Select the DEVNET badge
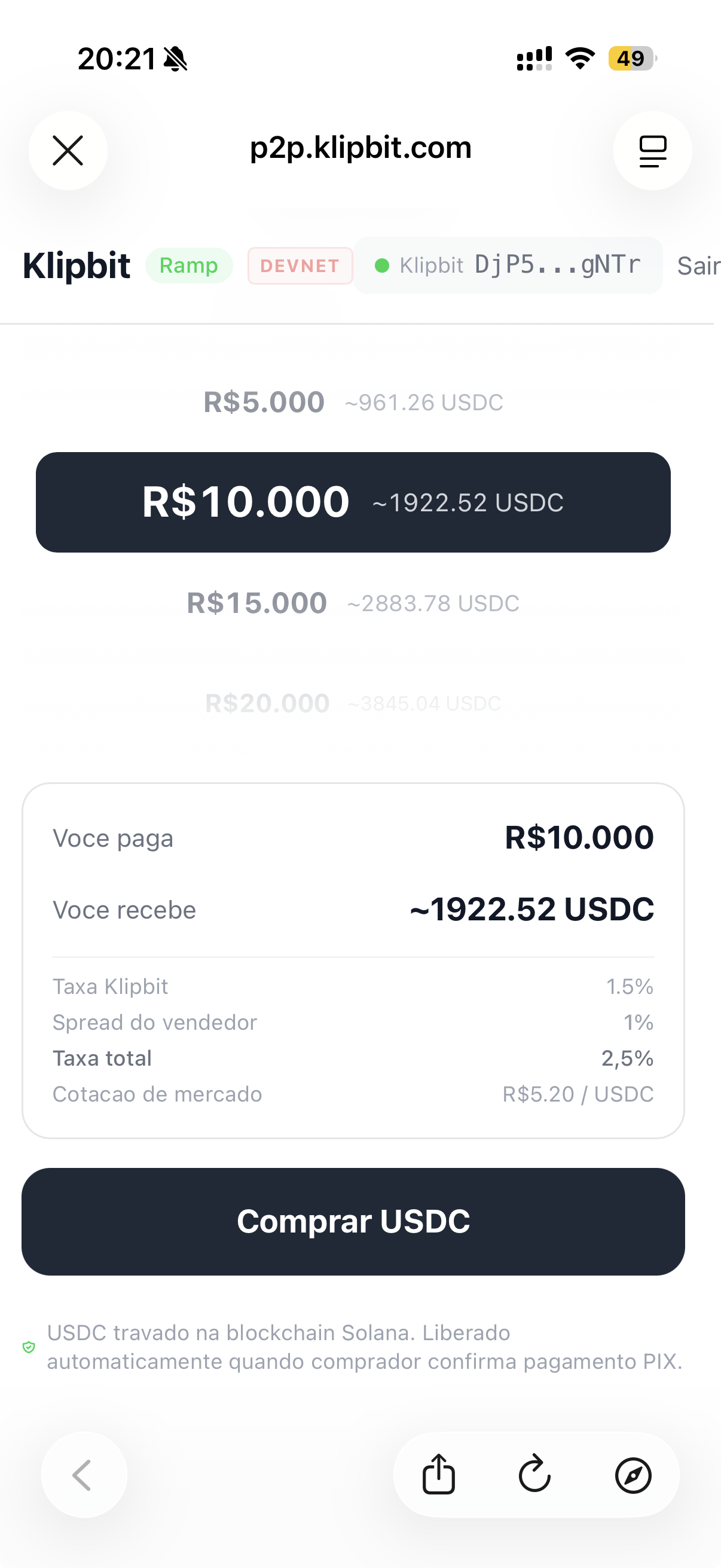Screen dimensions: 721x1568 (300, 265)
